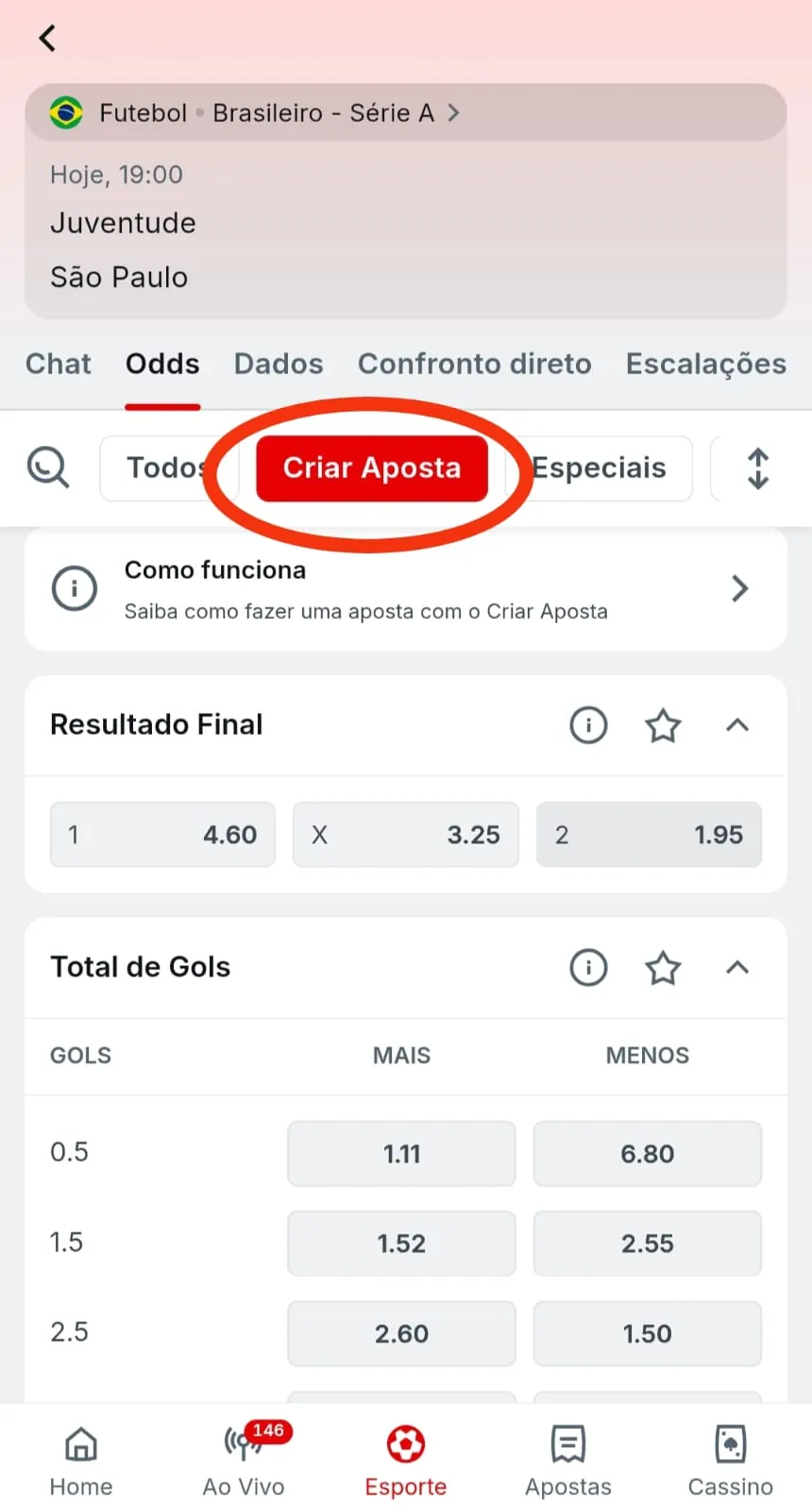View info about the Resultado Final market

coord(588,725)
